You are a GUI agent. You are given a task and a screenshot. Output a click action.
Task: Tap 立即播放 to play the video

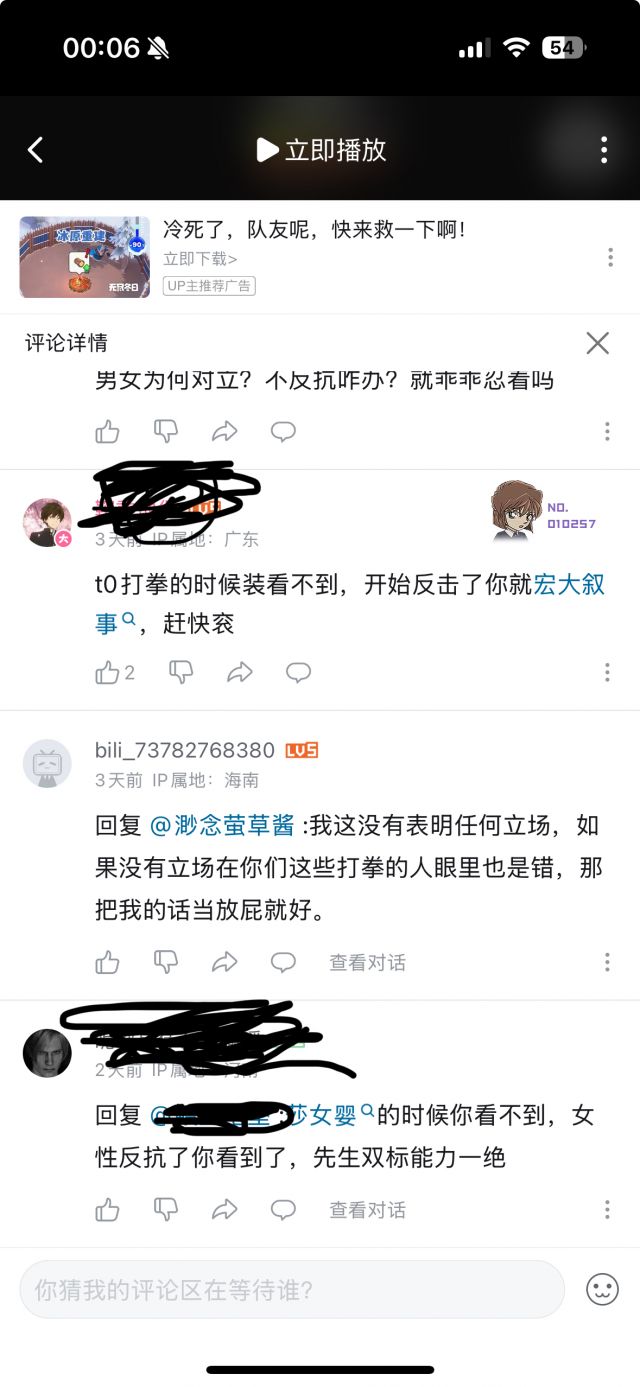(321, 150)
